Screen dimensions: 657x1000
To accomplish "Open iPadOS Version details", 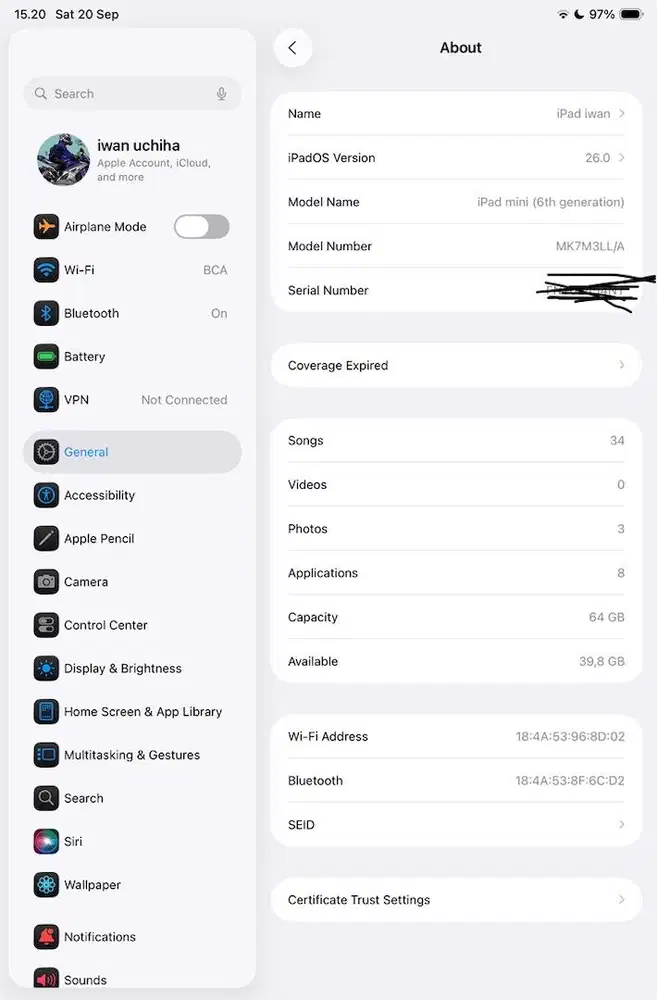I will coord(456,158).
